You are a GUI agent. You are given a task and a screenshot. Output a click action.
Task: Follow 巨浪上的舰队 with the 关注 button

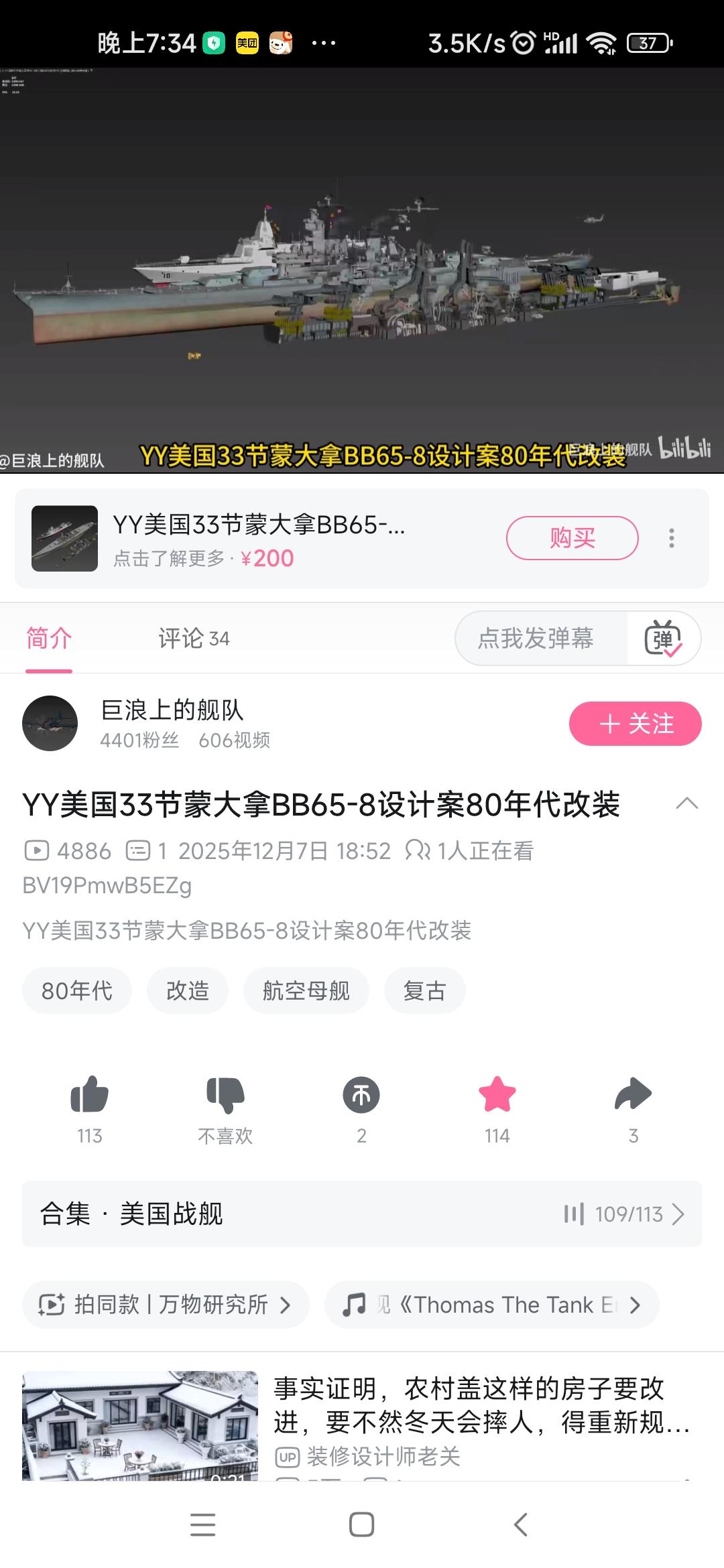pos(635,724)
